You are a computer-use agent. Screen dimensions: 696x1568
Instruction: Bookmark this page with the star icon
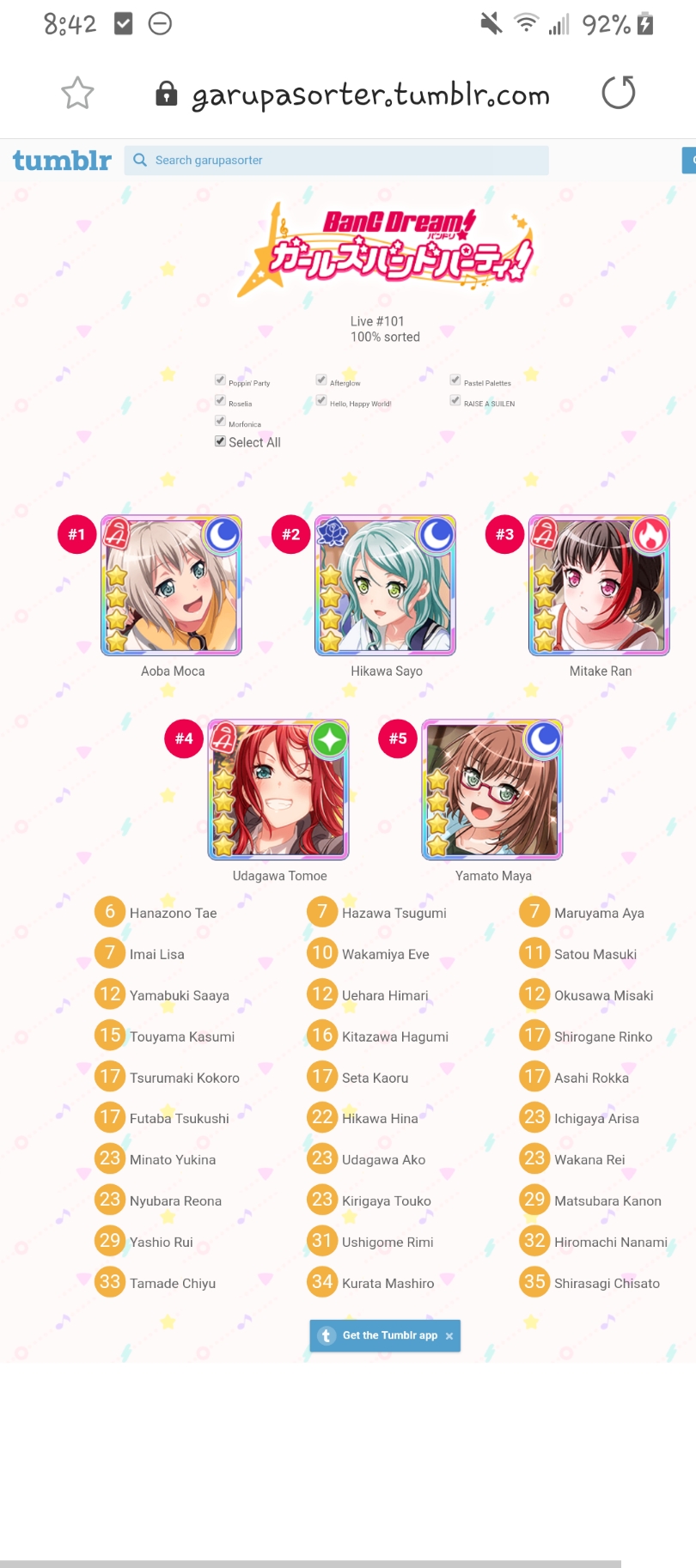click(77, 93)
